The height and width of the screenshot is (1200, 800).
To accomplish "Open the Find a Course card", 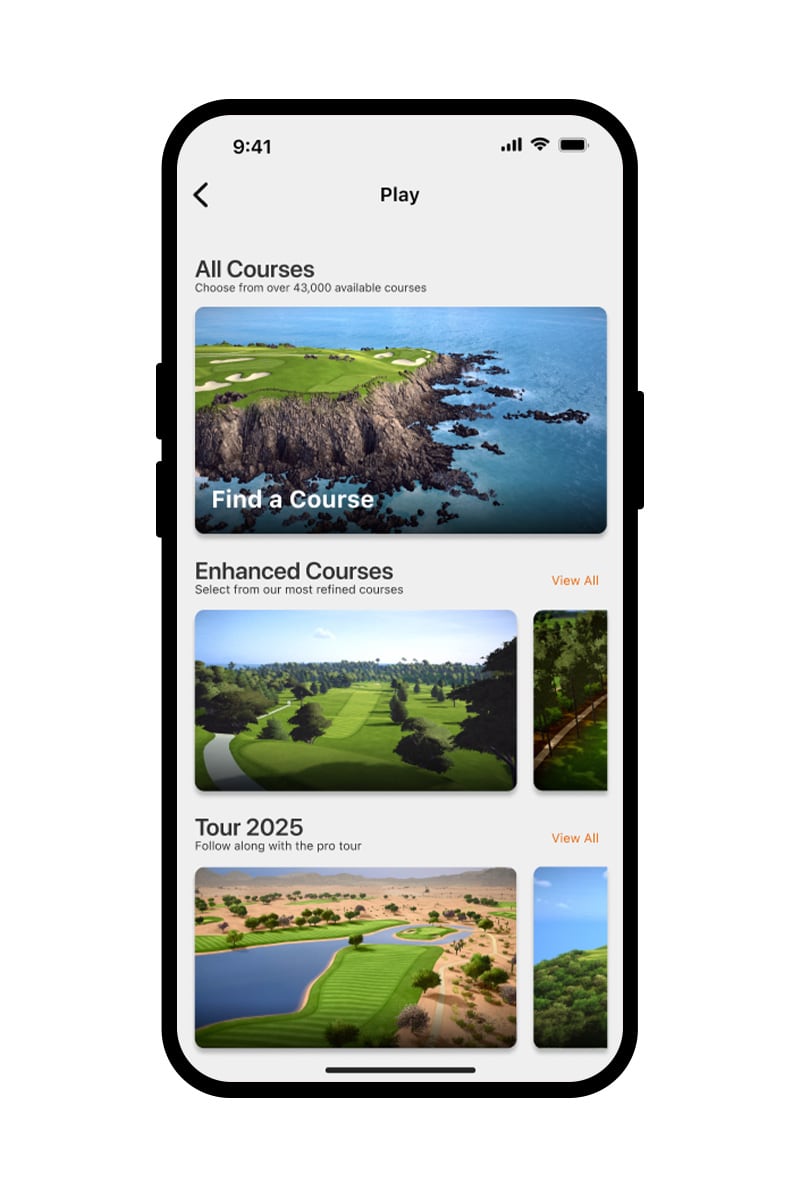I will point(400,420).
